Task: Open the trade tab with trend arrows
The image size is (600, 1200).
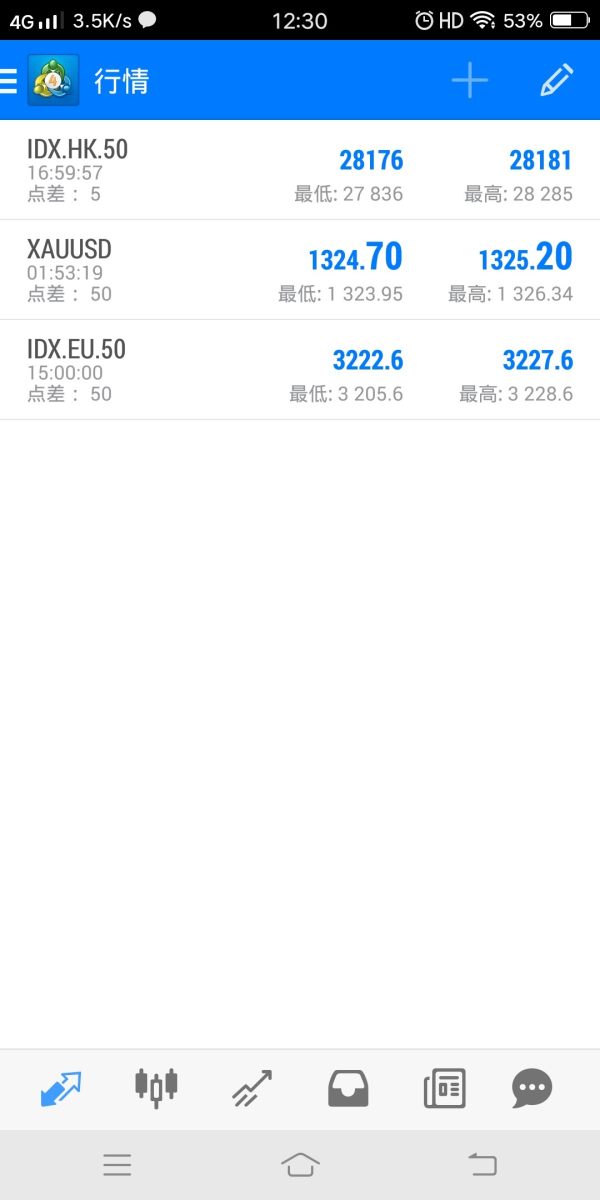Action: (x=252, y=1088)
